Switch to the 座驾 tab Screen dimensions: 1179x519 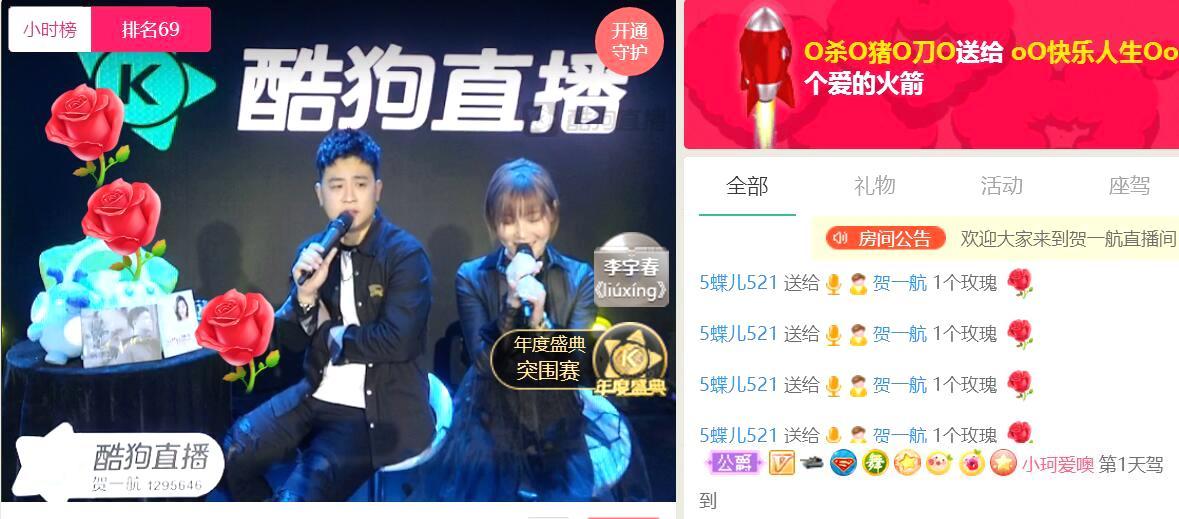pyautogui.click(x=1128, y=186)
